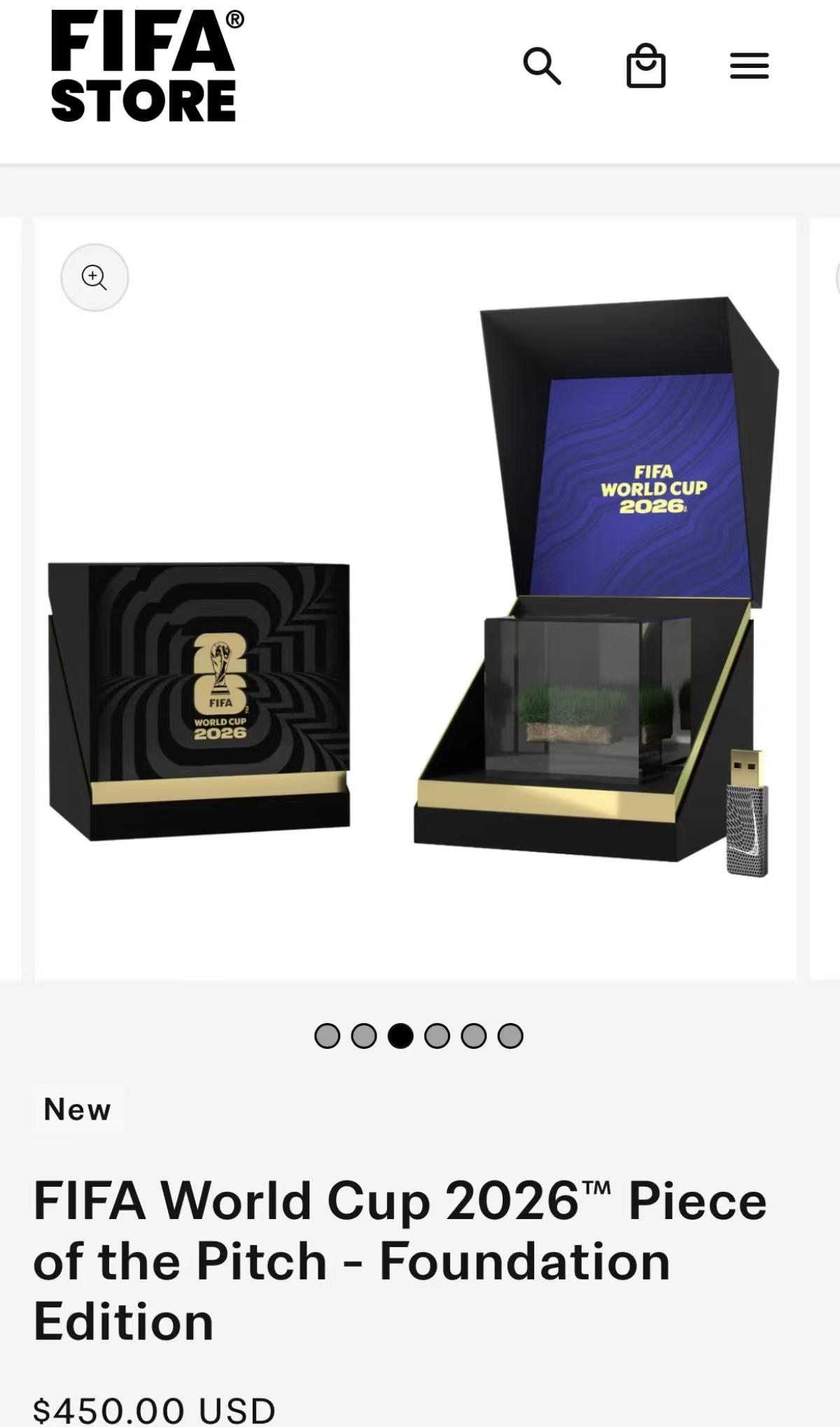Zoom into the product image
840x1427 pixels.
tap(94, 277)
